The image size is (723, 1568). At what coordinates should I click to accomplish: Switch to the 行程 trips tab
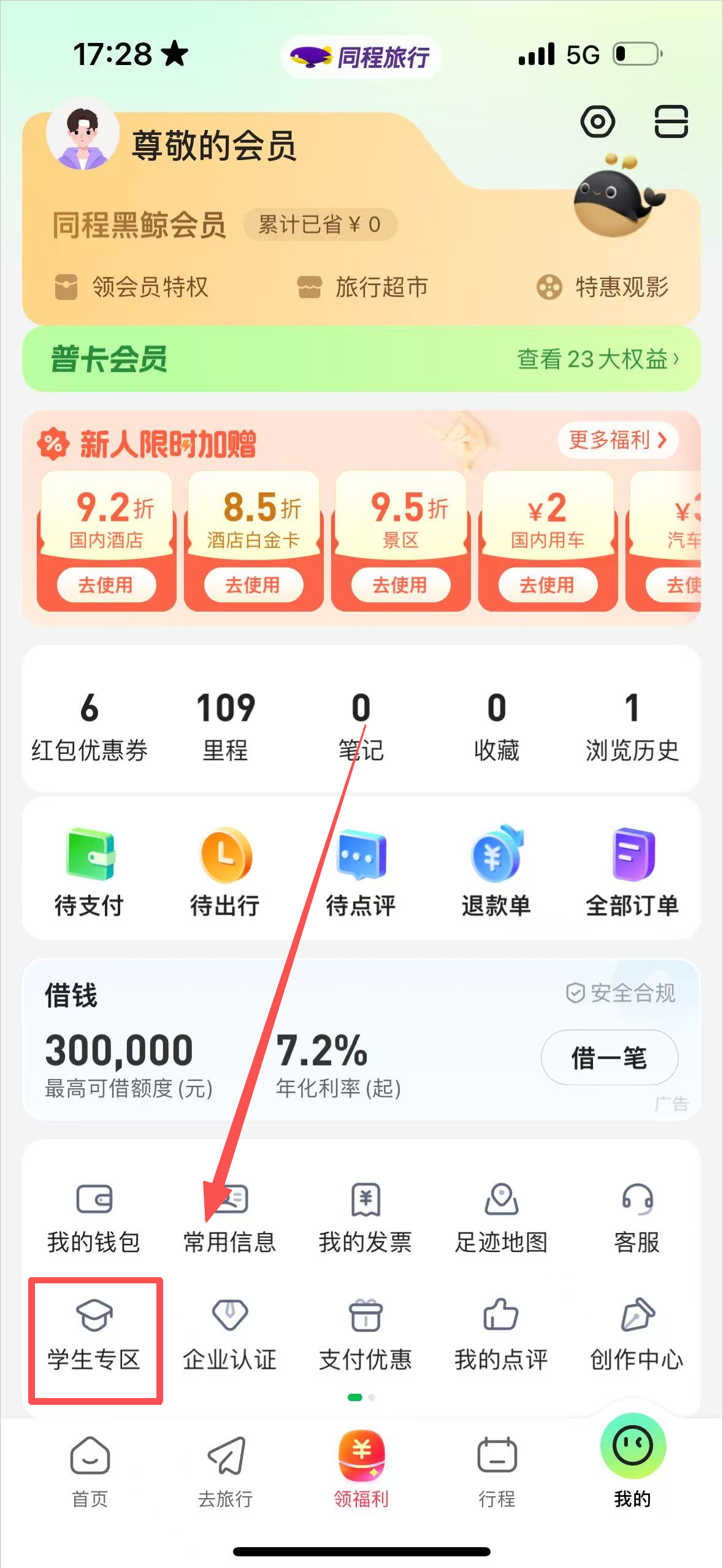pos(497,1470)
